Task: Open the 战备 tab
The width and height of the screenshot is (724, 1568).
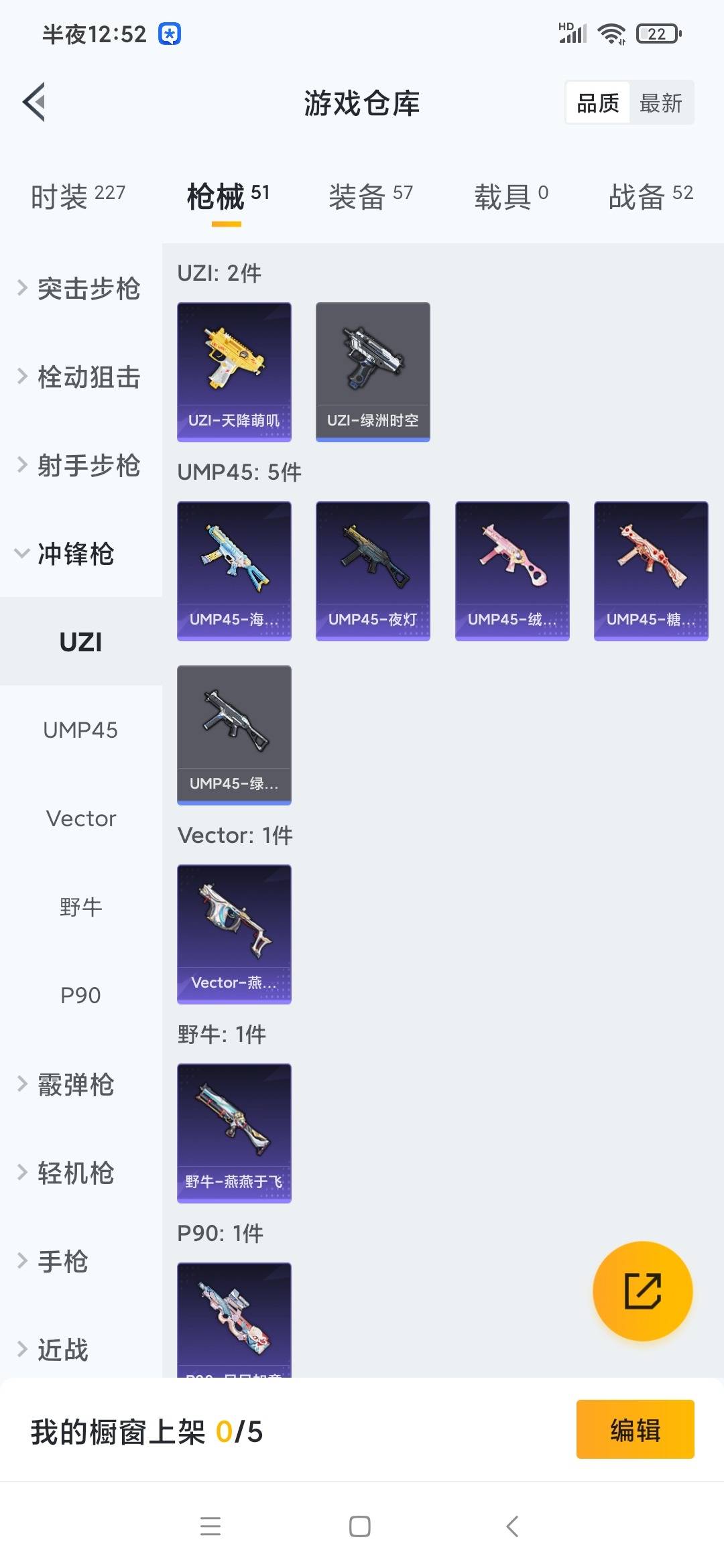Action: pos(650,196)
